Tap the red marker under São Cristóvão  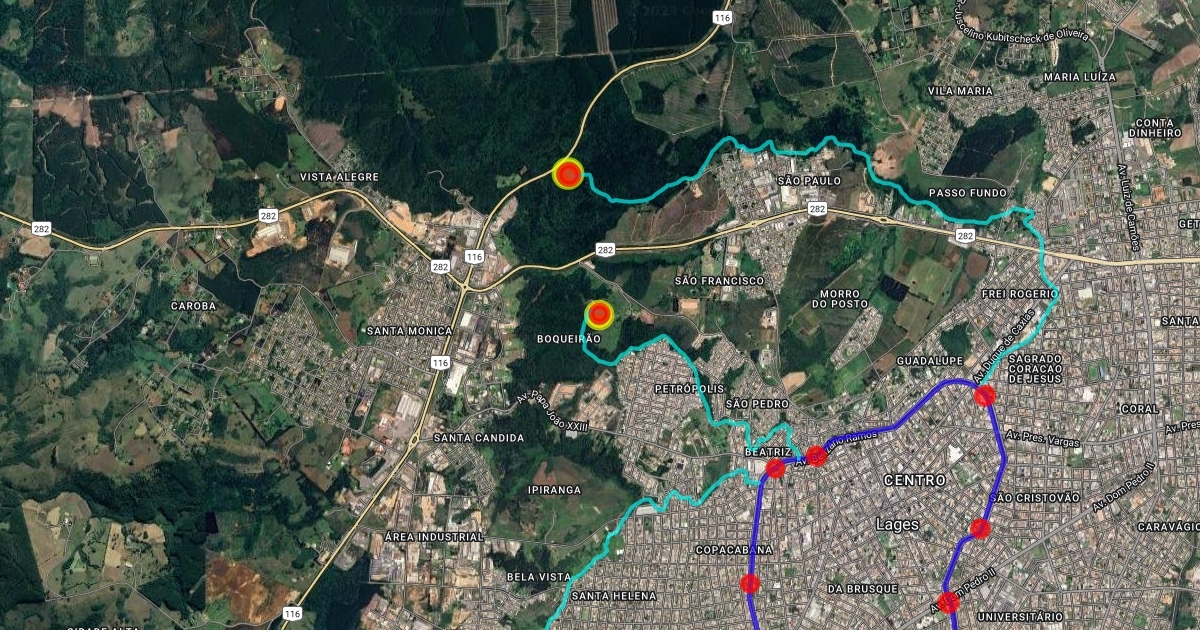coord(980,528)
